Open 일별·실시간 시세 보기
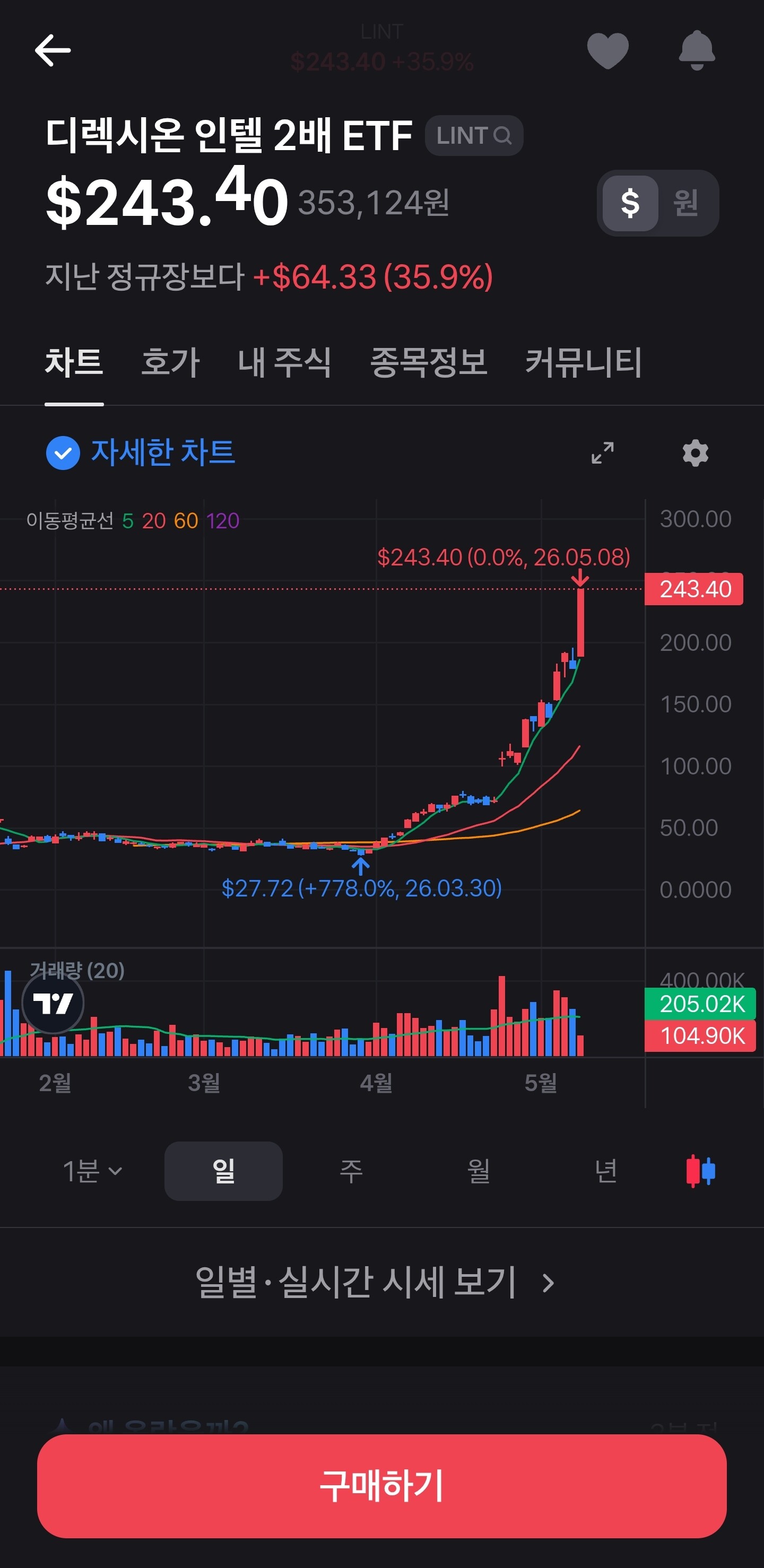Viewport: 764px width, 1568px height. 375,1282
